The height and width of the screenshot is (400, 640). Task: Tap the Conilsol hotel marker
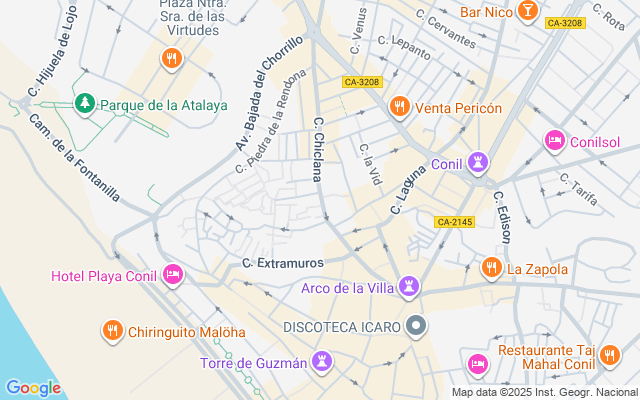pyautogui.click(x=553, y=142)
